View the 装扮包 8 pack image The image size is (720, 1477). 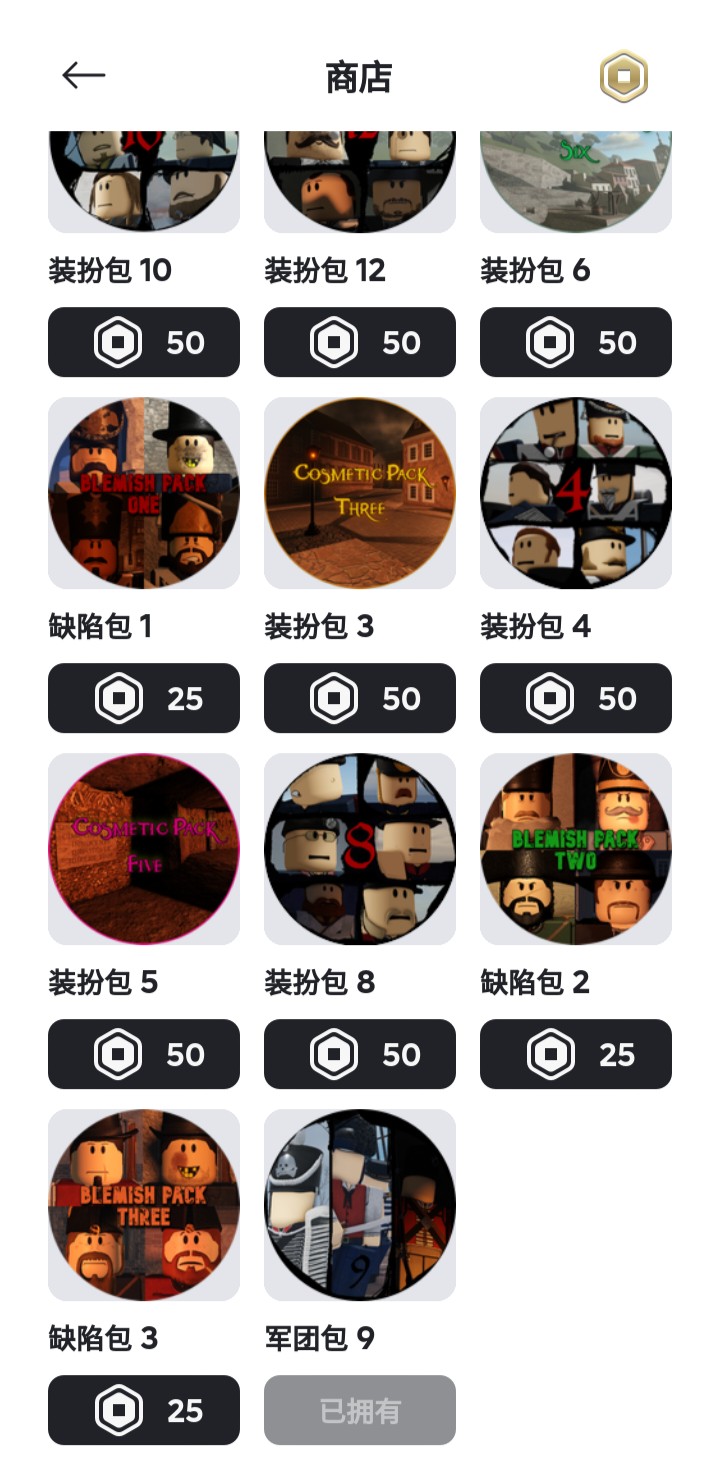[360, 849]
